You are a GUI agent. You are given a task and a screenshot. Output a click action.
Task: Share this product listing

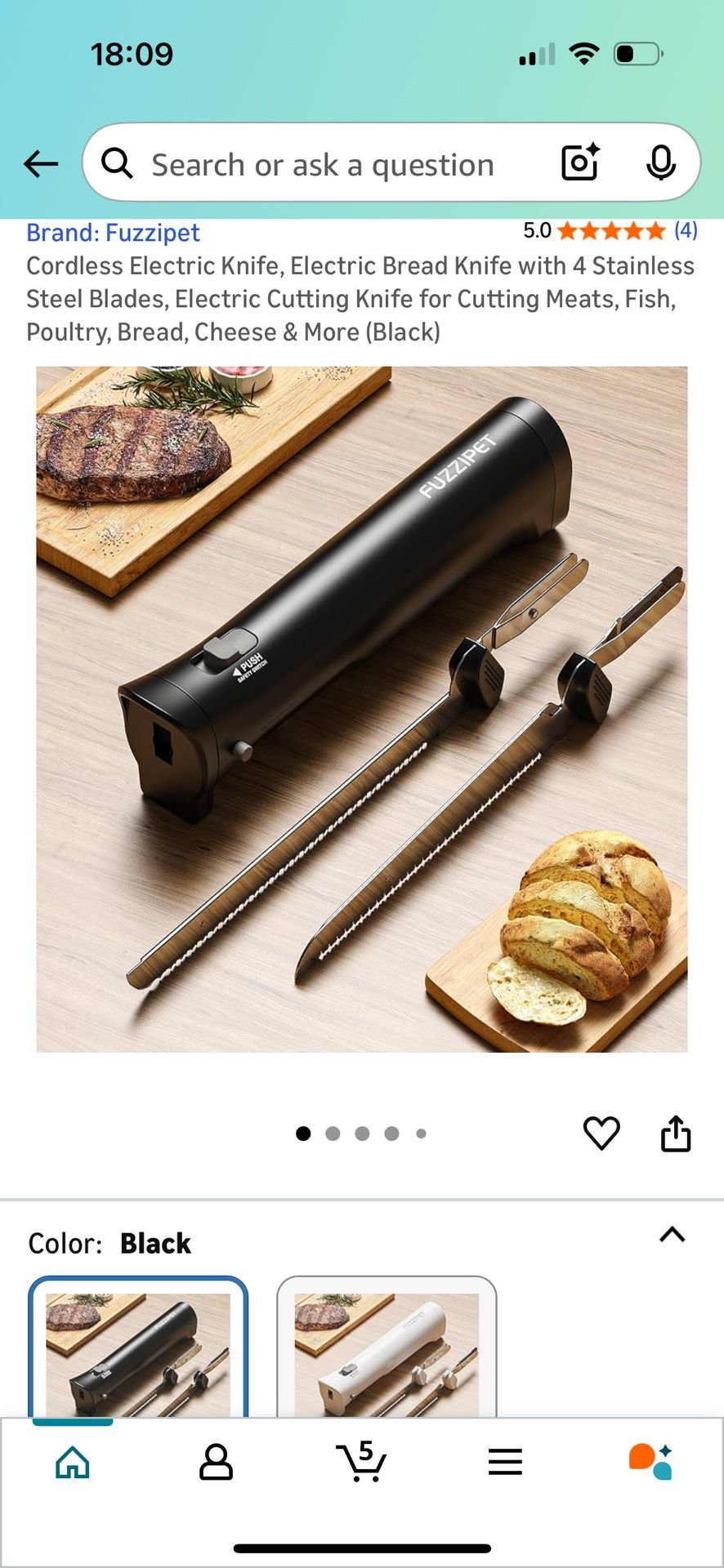coord(676,1133)
